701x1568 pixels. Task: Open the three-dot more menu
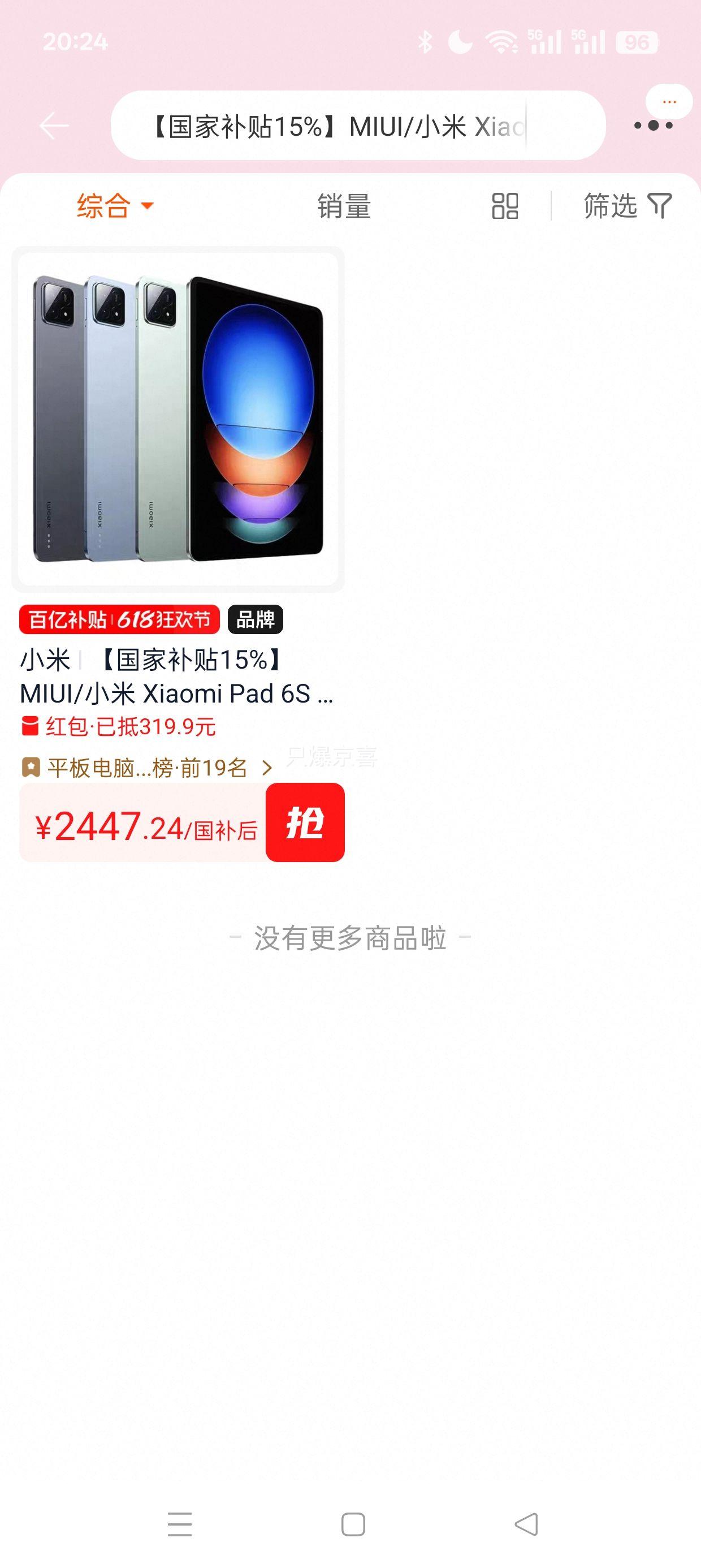pos(653,126)
